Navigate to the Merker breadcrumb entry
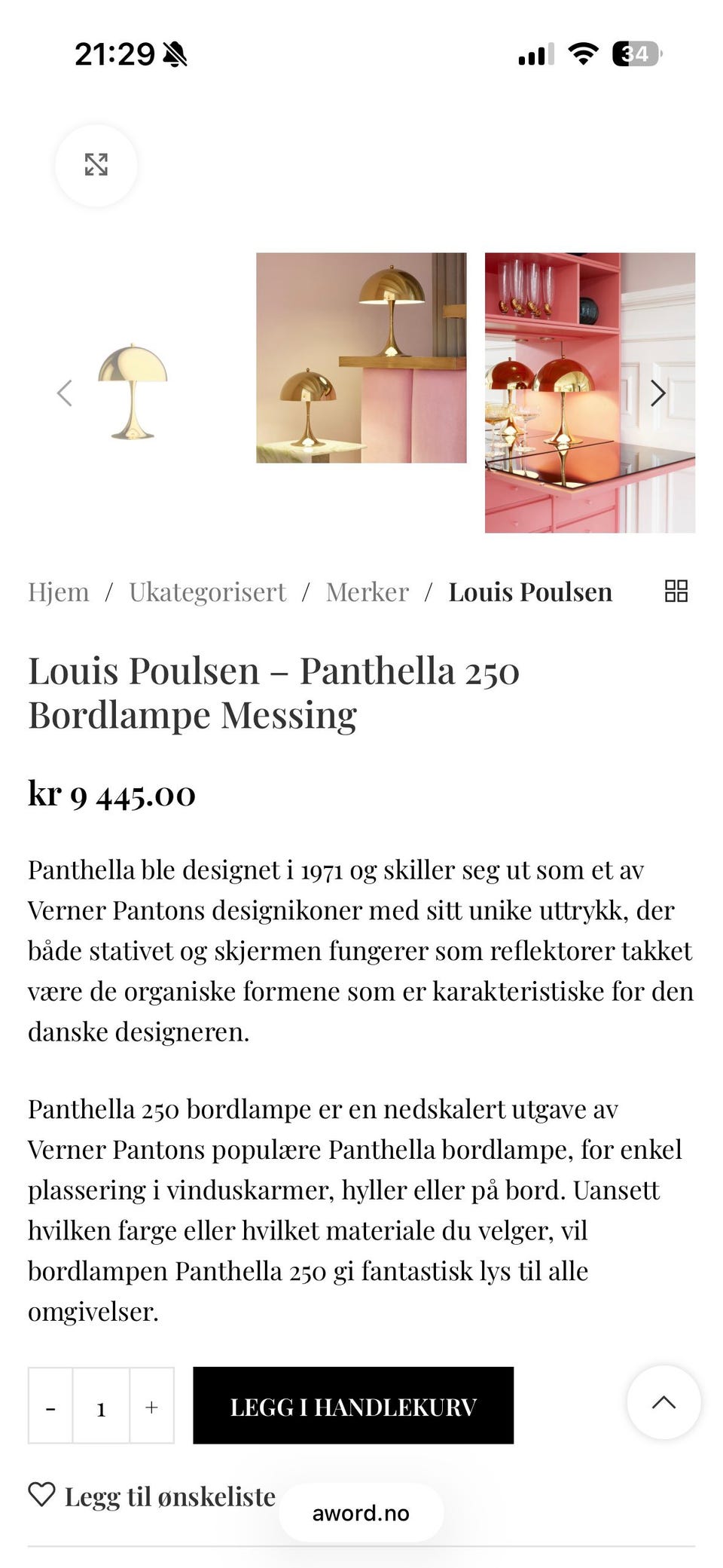 367,592
